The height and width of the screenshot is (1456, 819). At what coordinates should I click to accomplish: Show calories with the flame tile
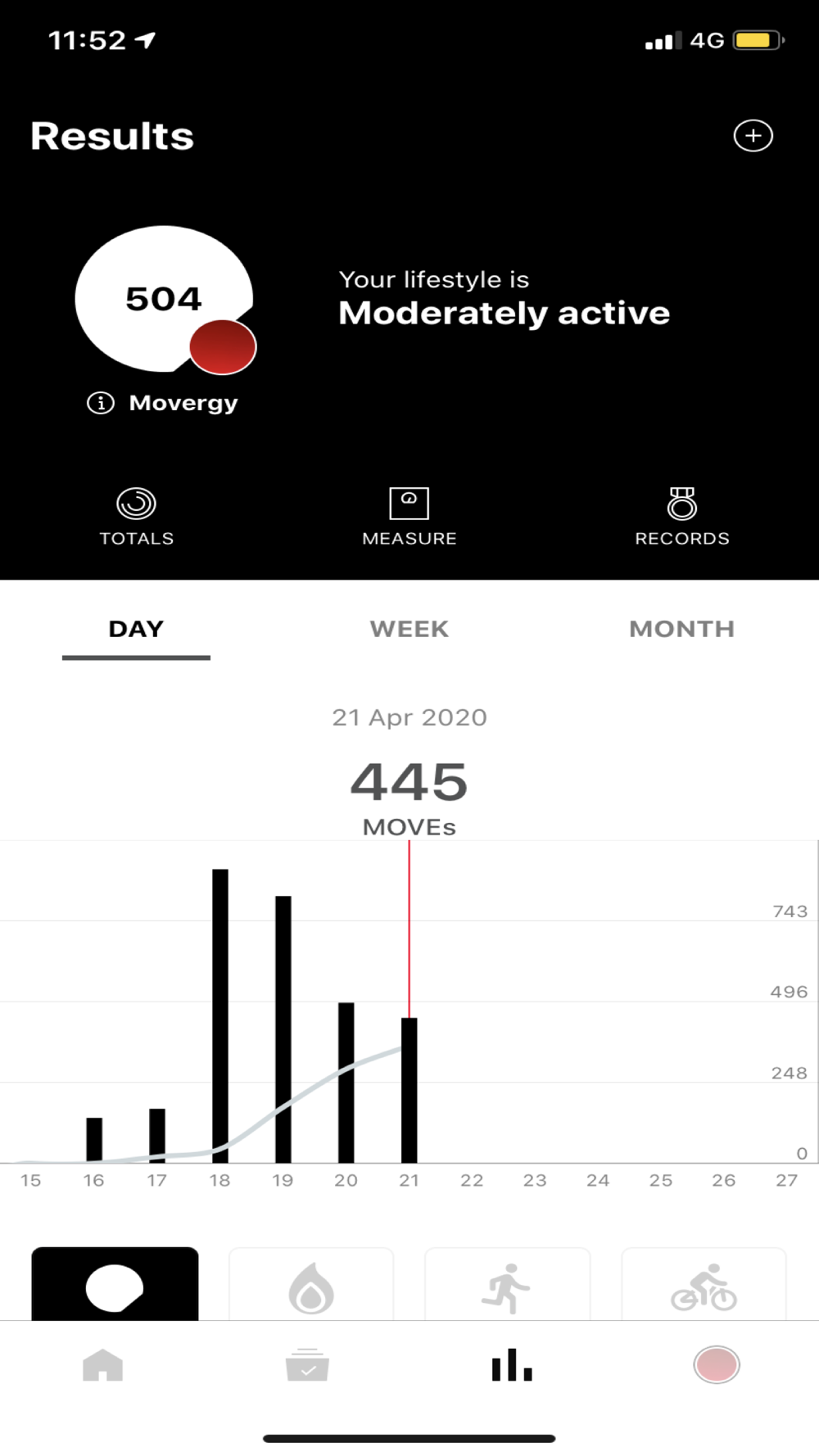(311, 1286)
